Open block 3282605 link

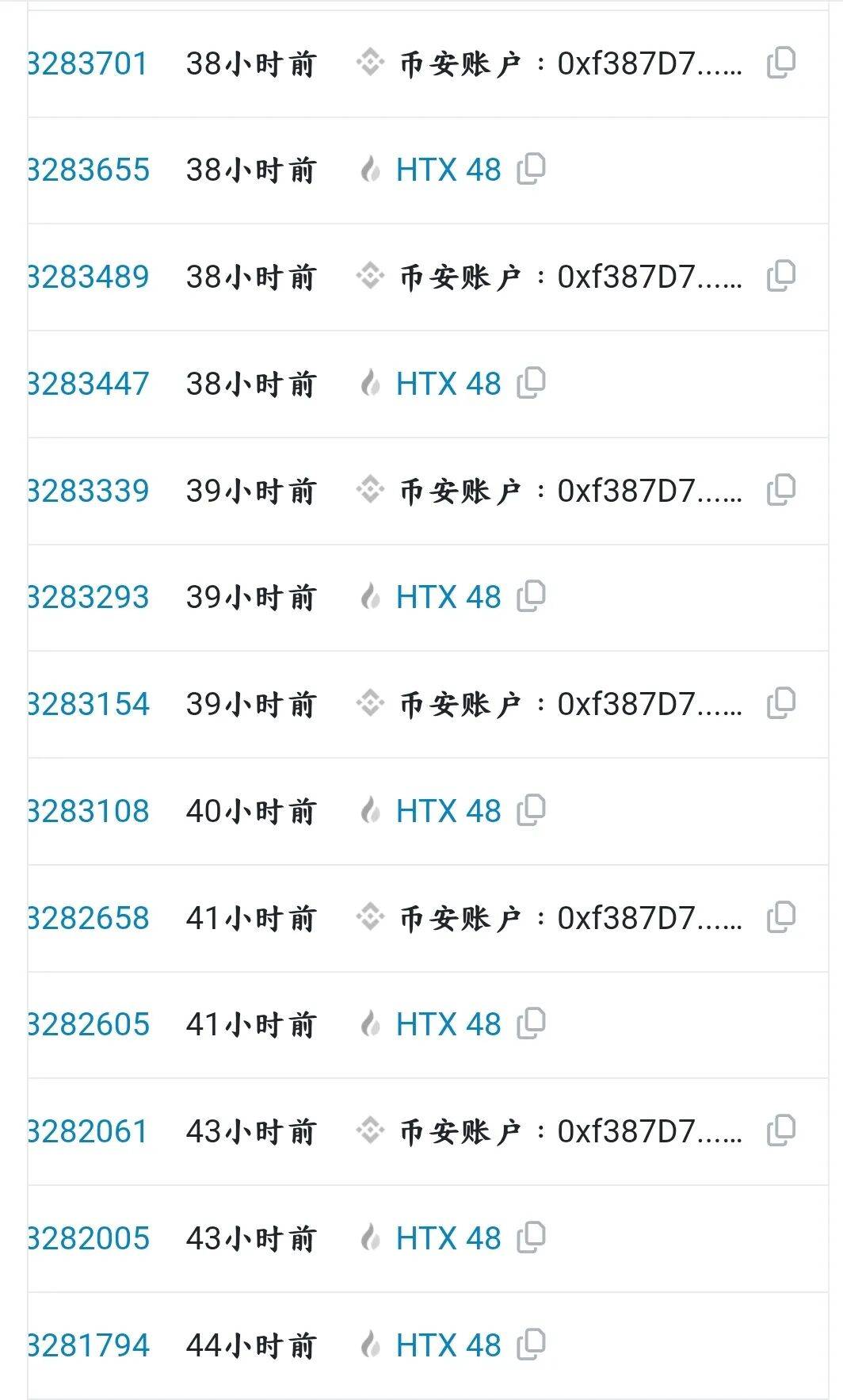click(88, 1024)
